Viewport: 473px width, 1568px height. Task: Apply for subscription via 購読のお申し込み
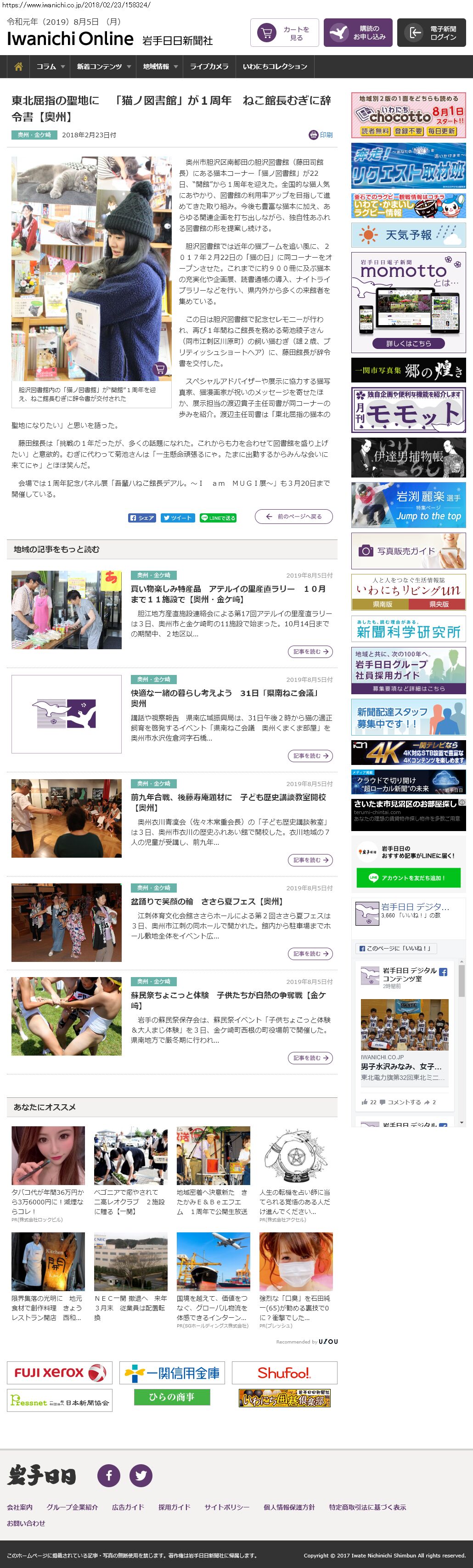pos(358,33)
